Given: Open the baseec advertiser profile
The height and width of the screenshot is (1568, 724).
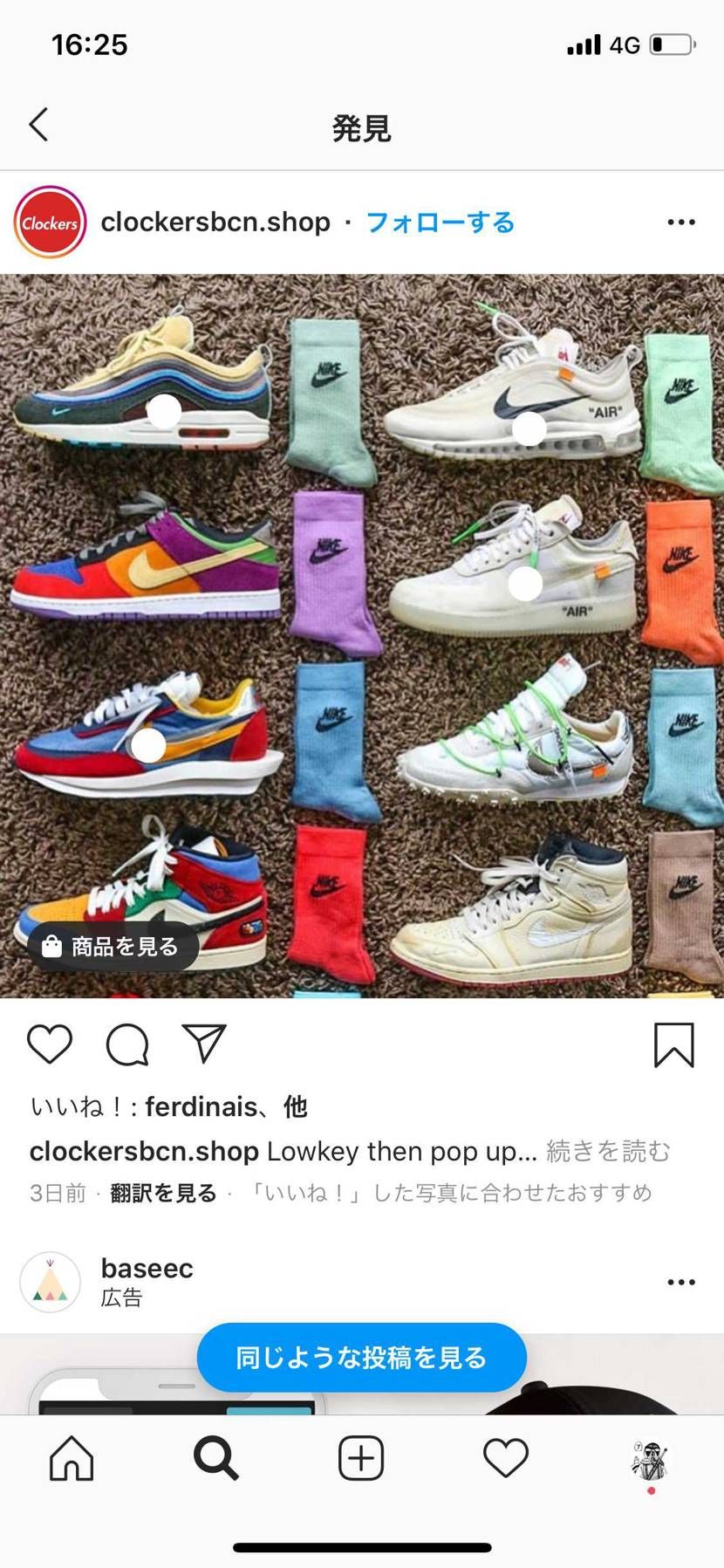Looking at the screenshot, I should (x=147, y=1268).
